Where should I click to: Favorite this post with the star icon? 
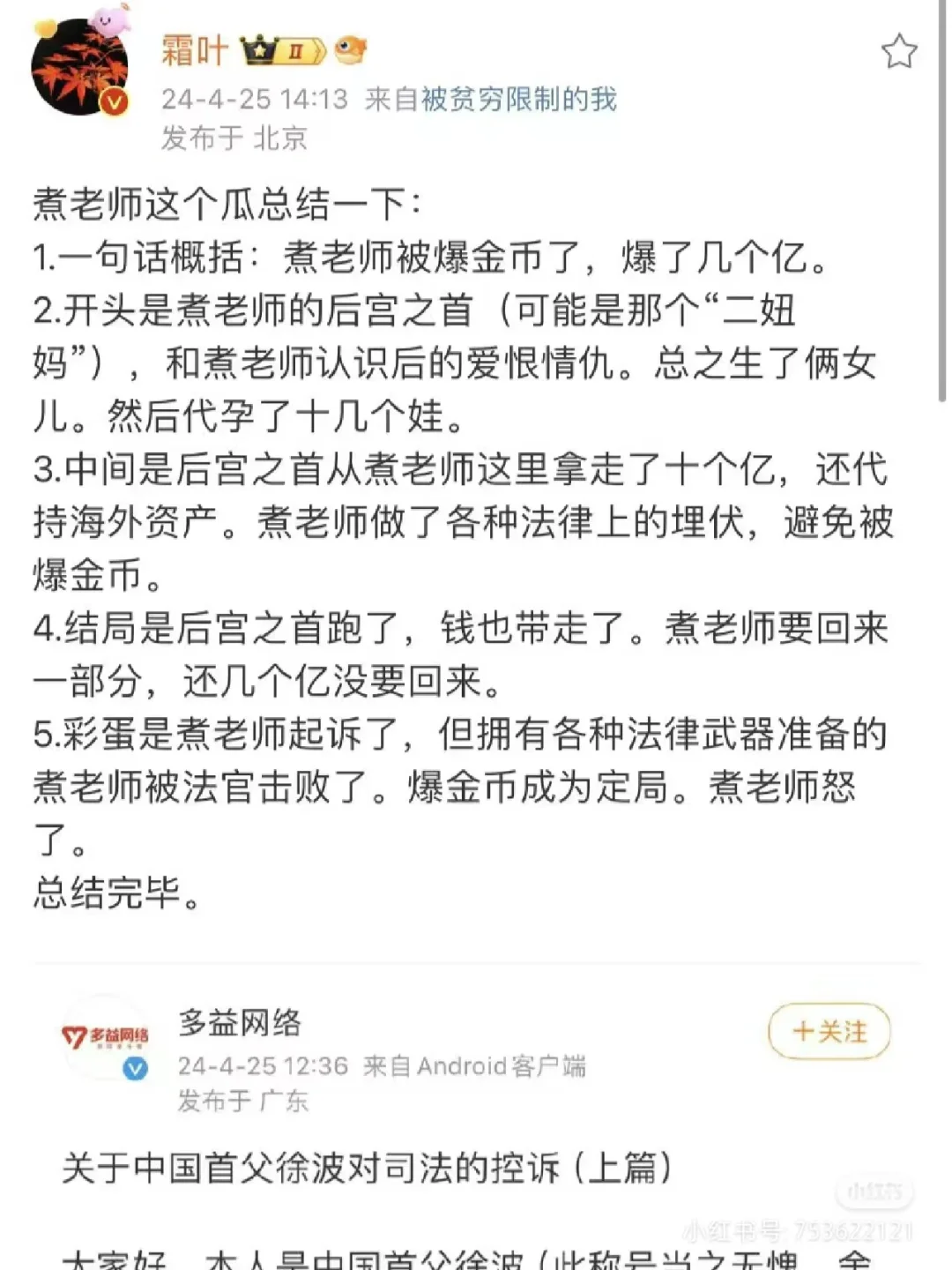(899, 51)
